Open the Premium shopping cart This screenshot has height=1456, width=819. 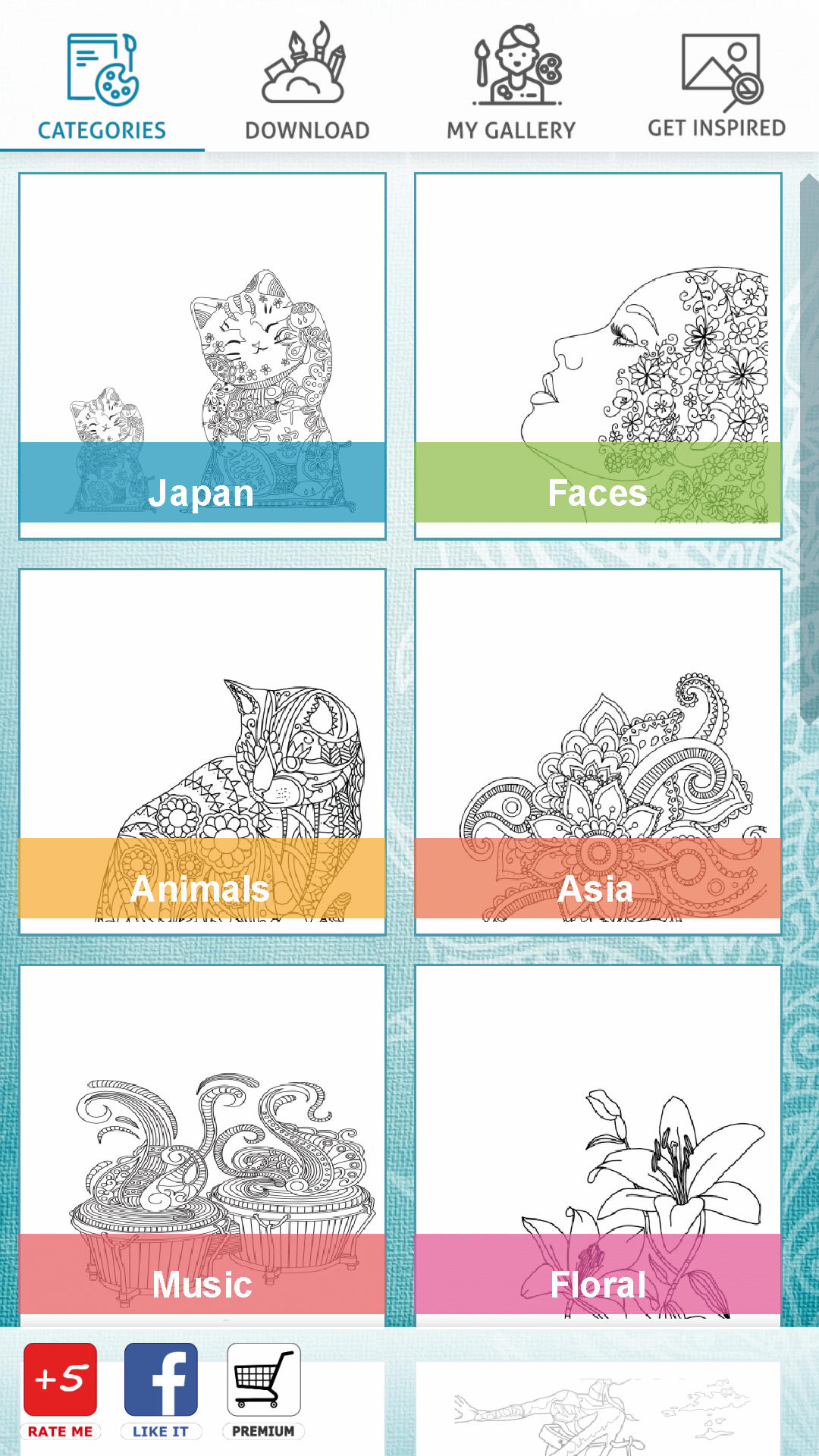263,1390
